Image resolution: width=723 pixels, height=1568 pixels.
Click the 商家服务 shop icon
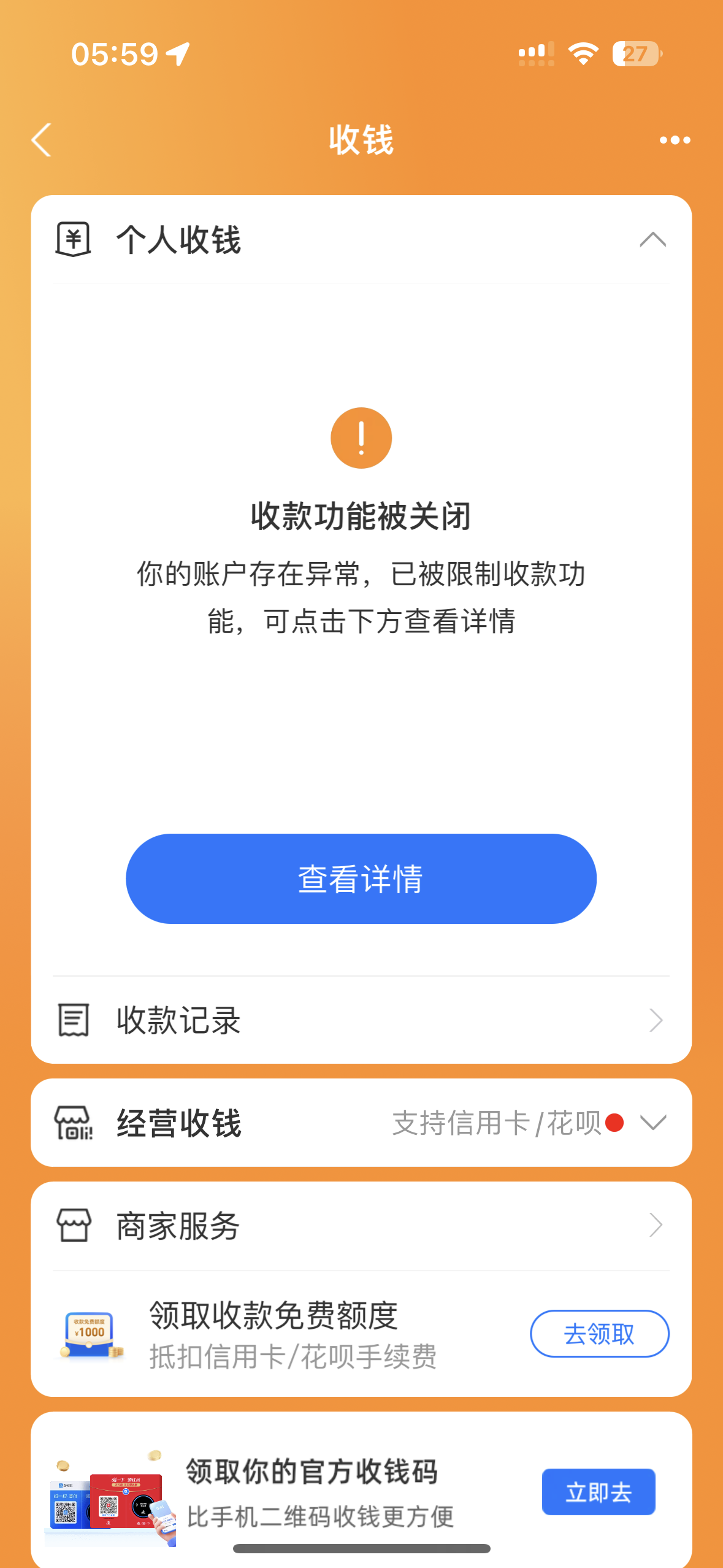click(x=72, y=1226)
